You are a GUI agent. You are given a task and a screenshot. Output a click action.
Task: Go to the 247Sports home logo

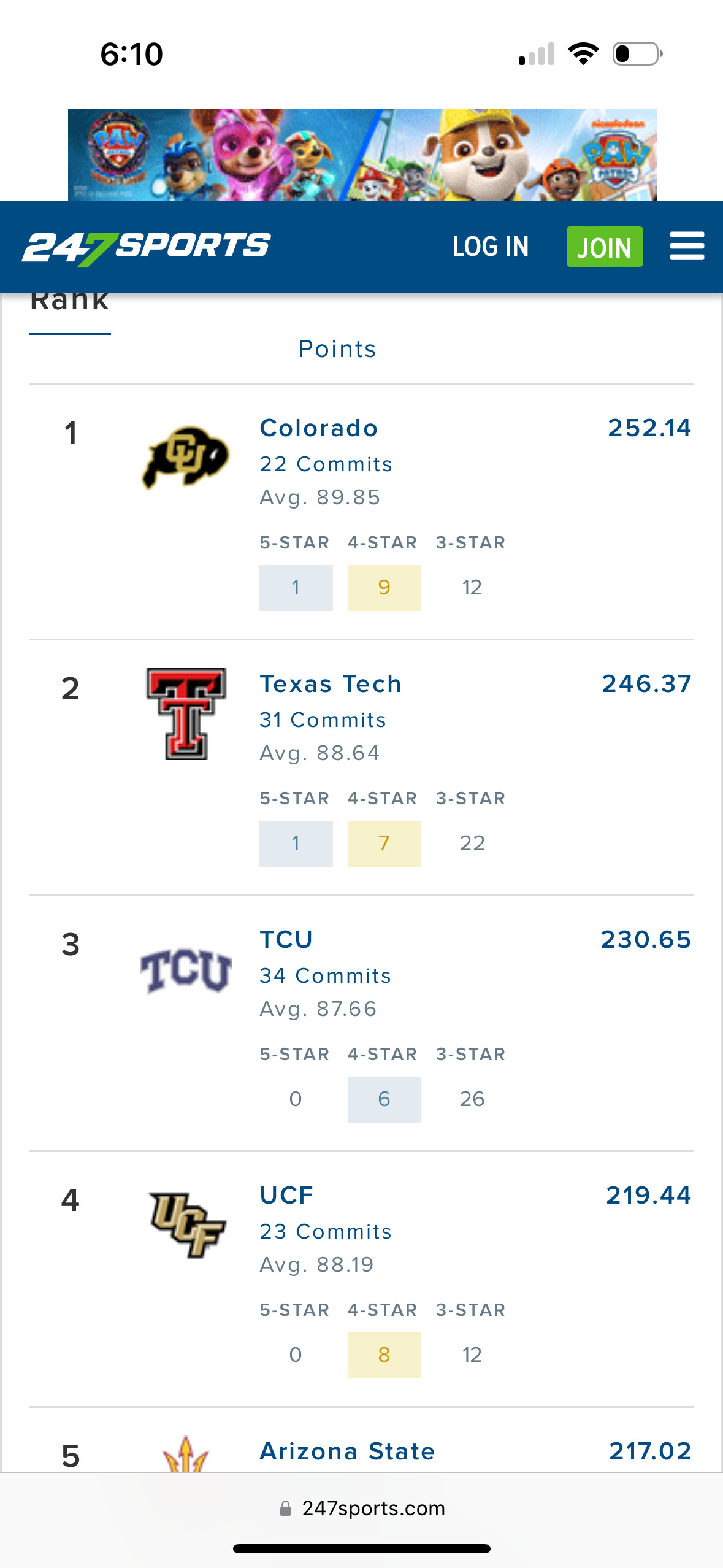coord(146,247)
